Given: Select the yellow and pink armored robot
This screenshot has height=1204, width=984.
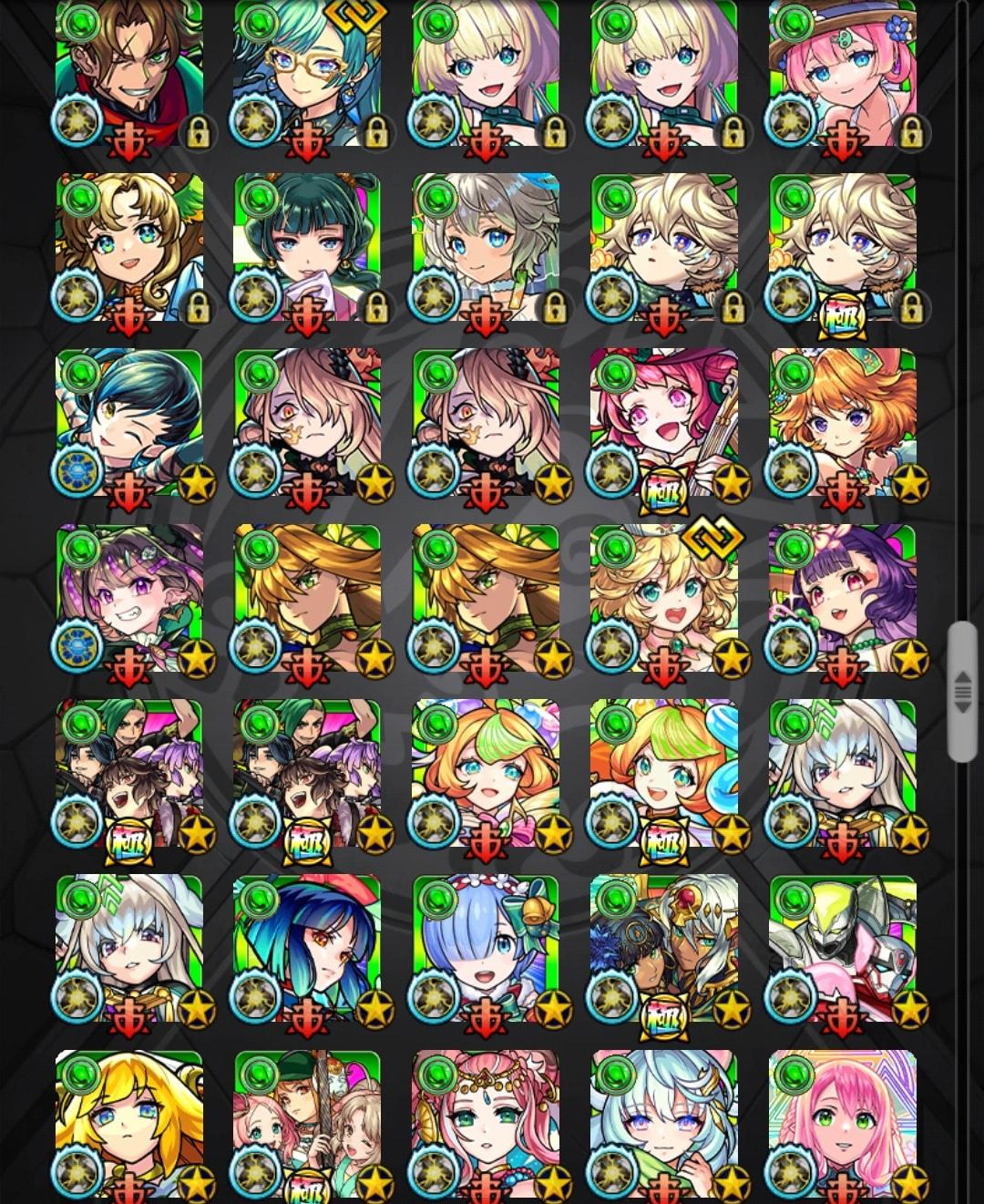Looking at the screenshot, I should (842, 948).
